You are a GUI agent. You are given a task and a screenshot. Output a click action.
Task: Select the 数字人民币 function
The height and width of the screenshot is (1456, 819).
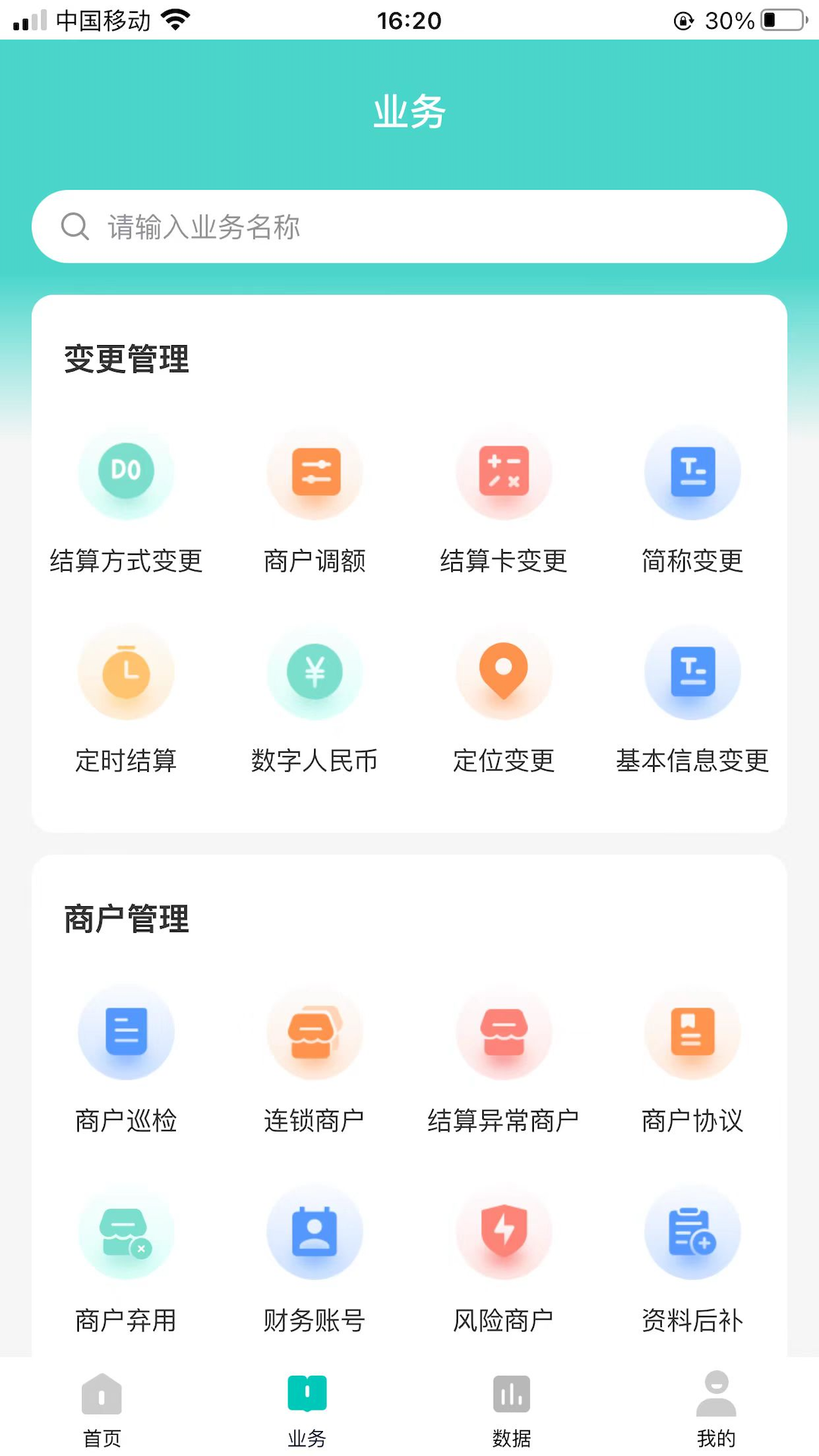point(315,673)
